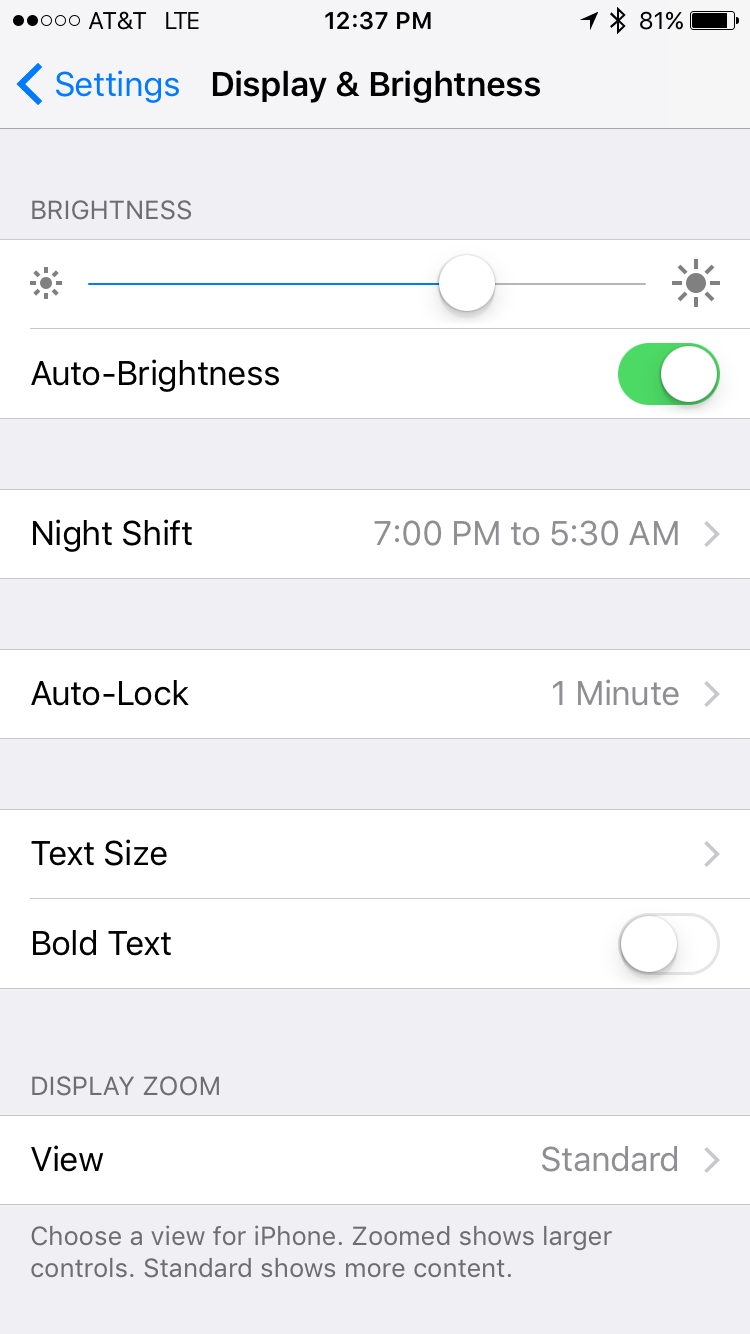Enable Bold Text
The image size is (750, 1334).
[669, 944]
